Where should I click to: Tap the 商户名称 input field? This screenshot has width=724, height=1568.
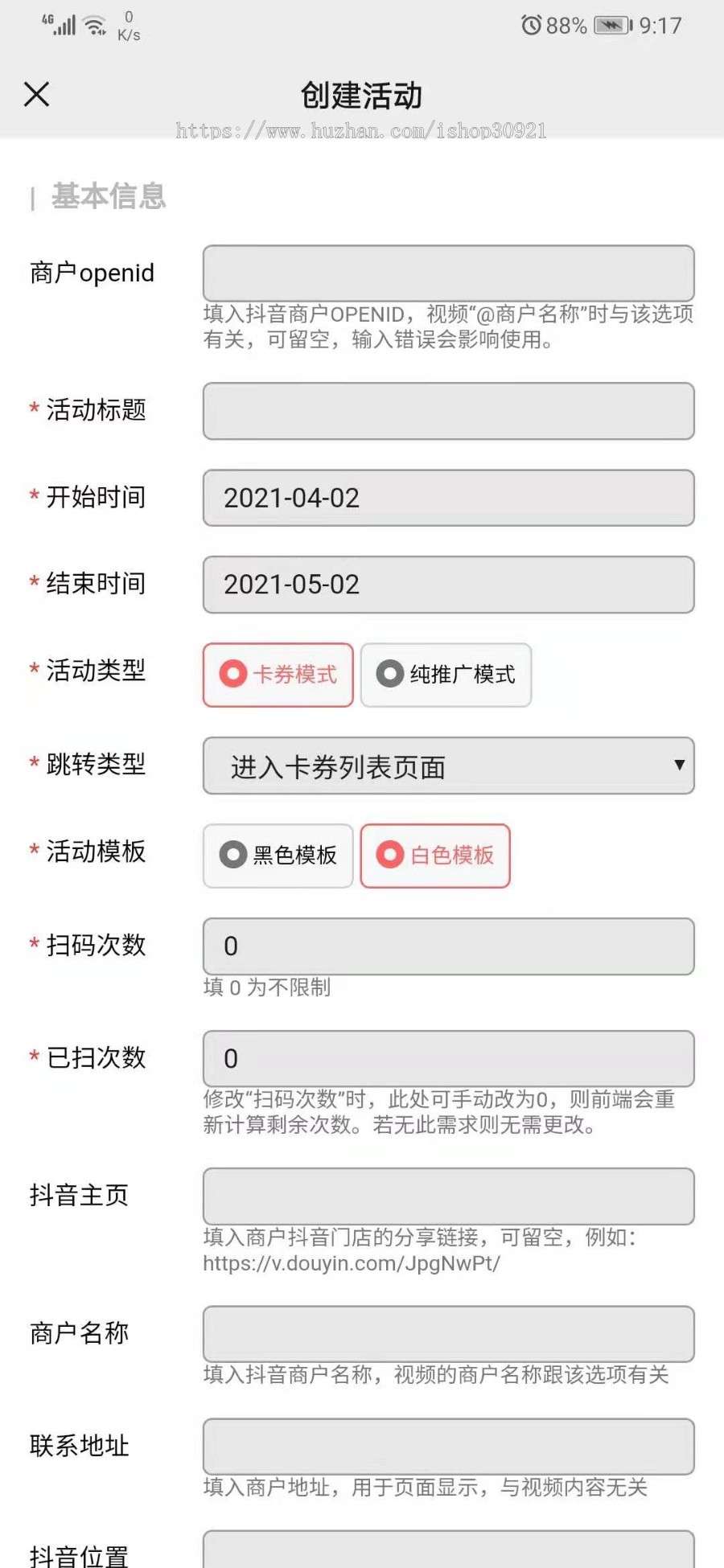[x=448, y=1334]
